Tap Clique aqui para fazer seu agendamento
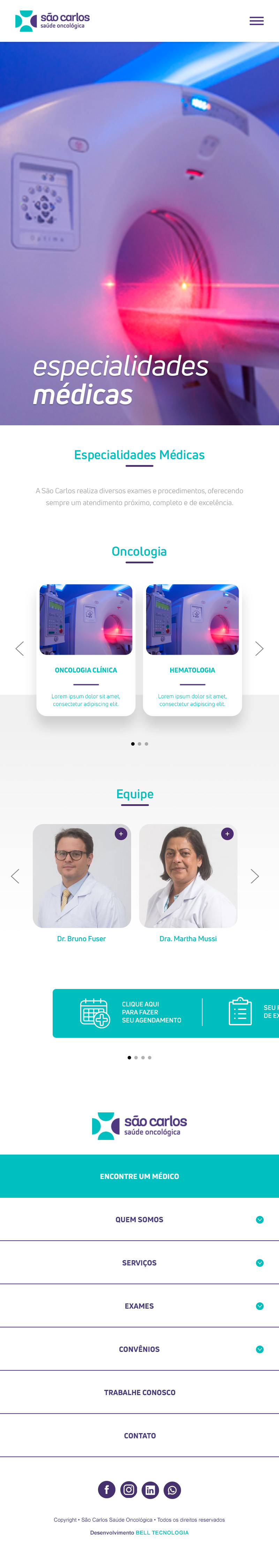 (x=131, y=1012)
